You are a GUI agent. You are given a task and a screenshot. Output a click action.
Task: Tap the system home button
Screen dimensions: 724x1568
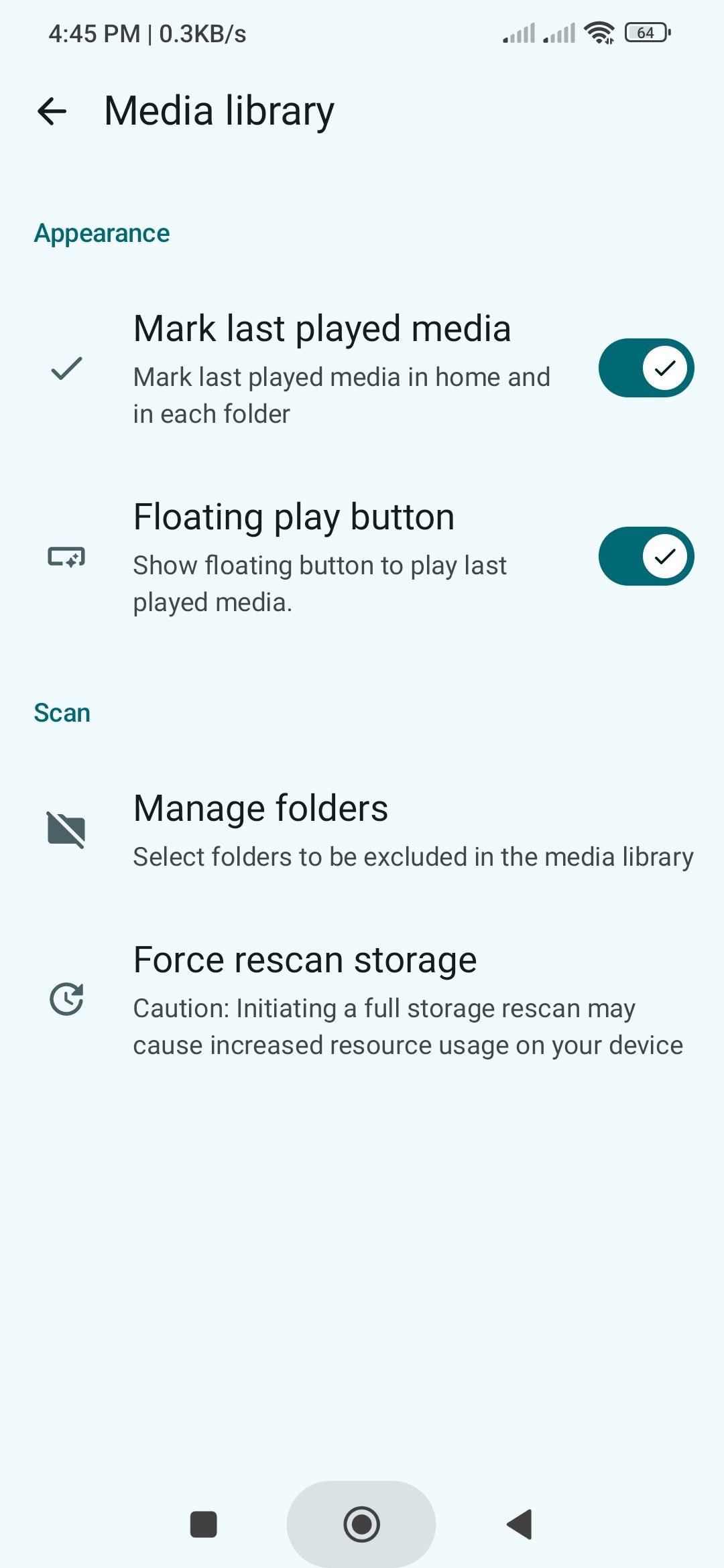tap(361, 1524)
